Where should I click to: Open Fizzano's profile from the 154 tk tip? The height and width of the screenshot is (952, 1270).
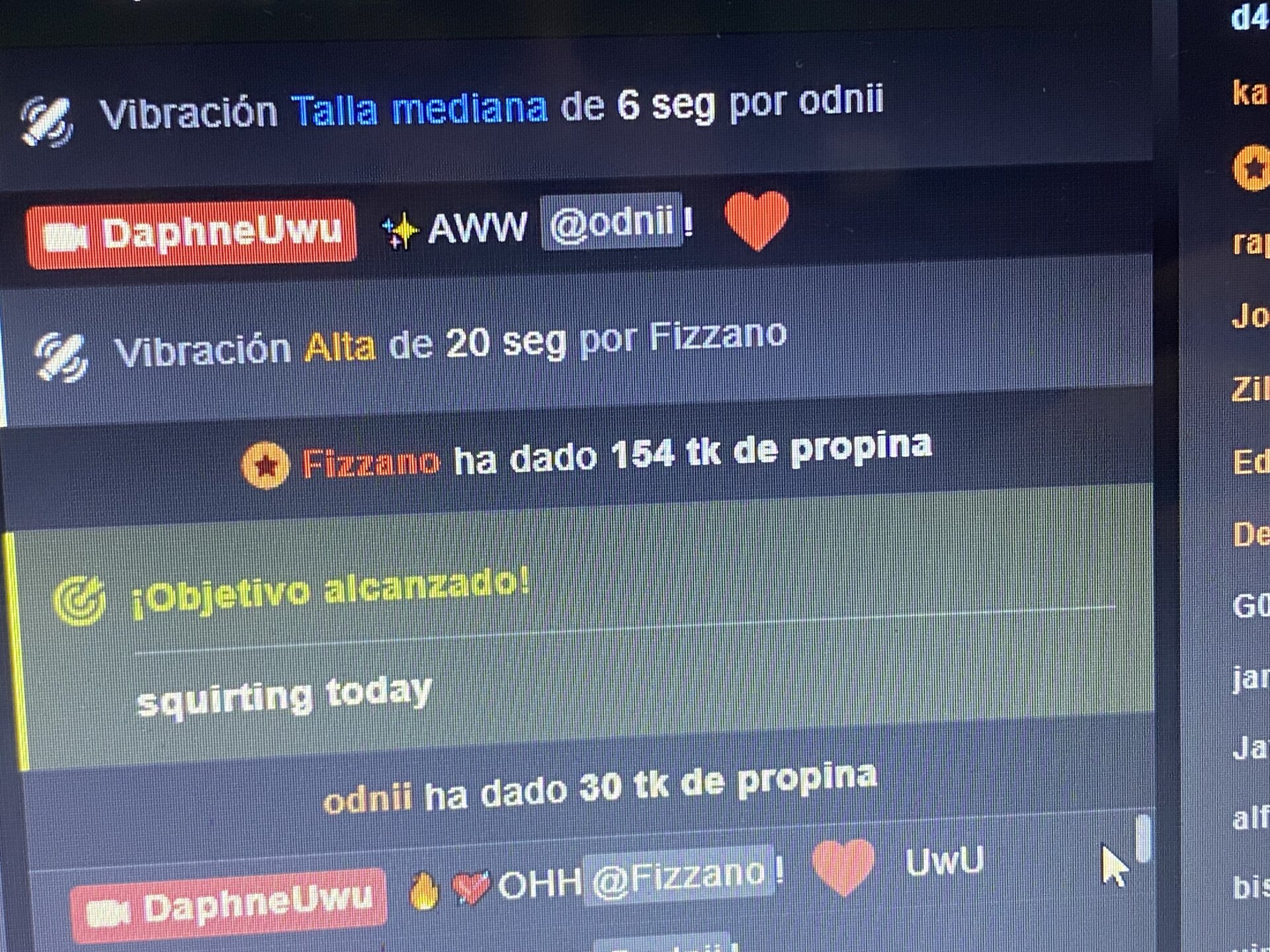370,463
